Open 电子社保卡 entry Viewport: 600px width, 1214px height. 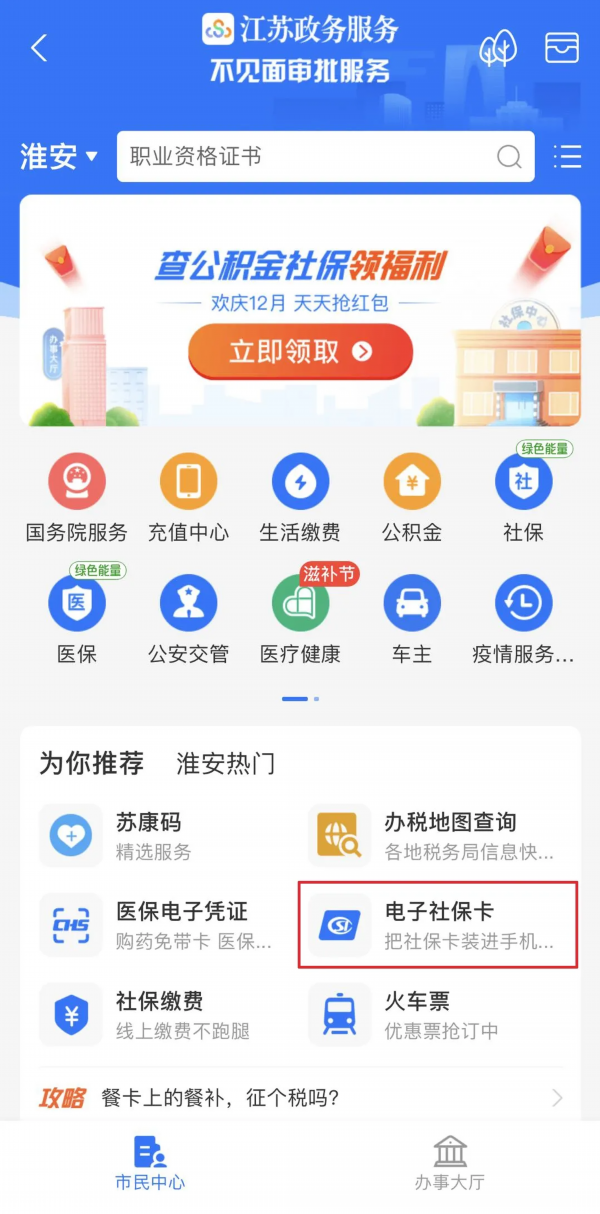point(438,925)
